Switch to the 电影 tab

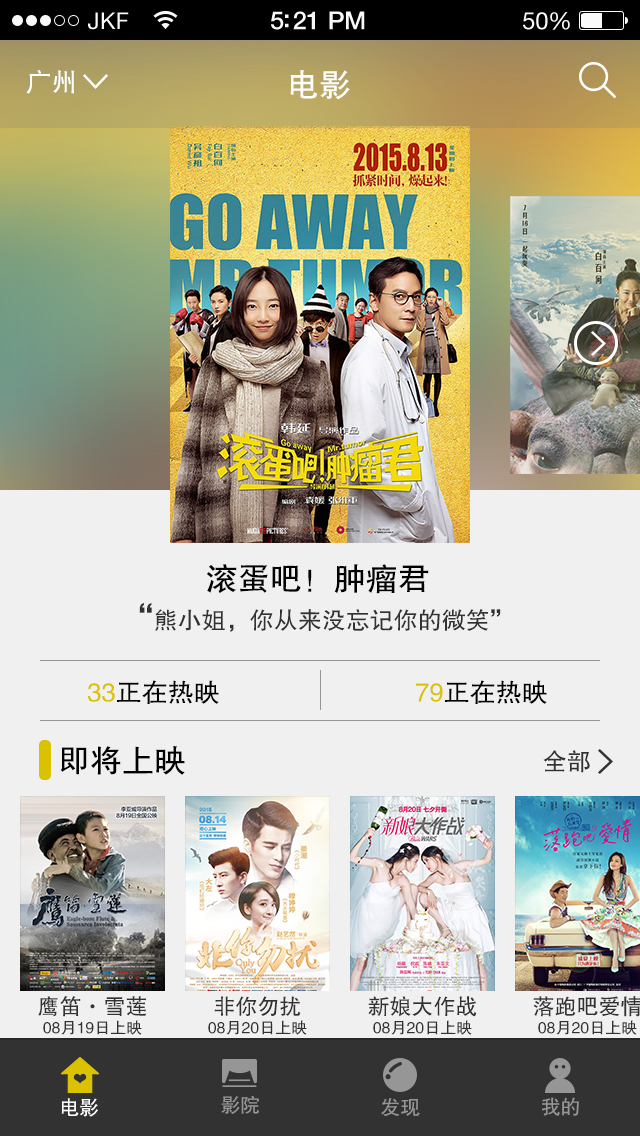(x=80, y=1087)
